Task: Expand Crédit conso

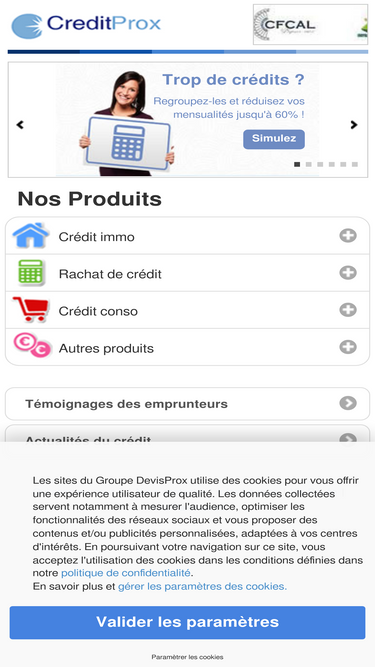Action: click(x=187, y=310)
